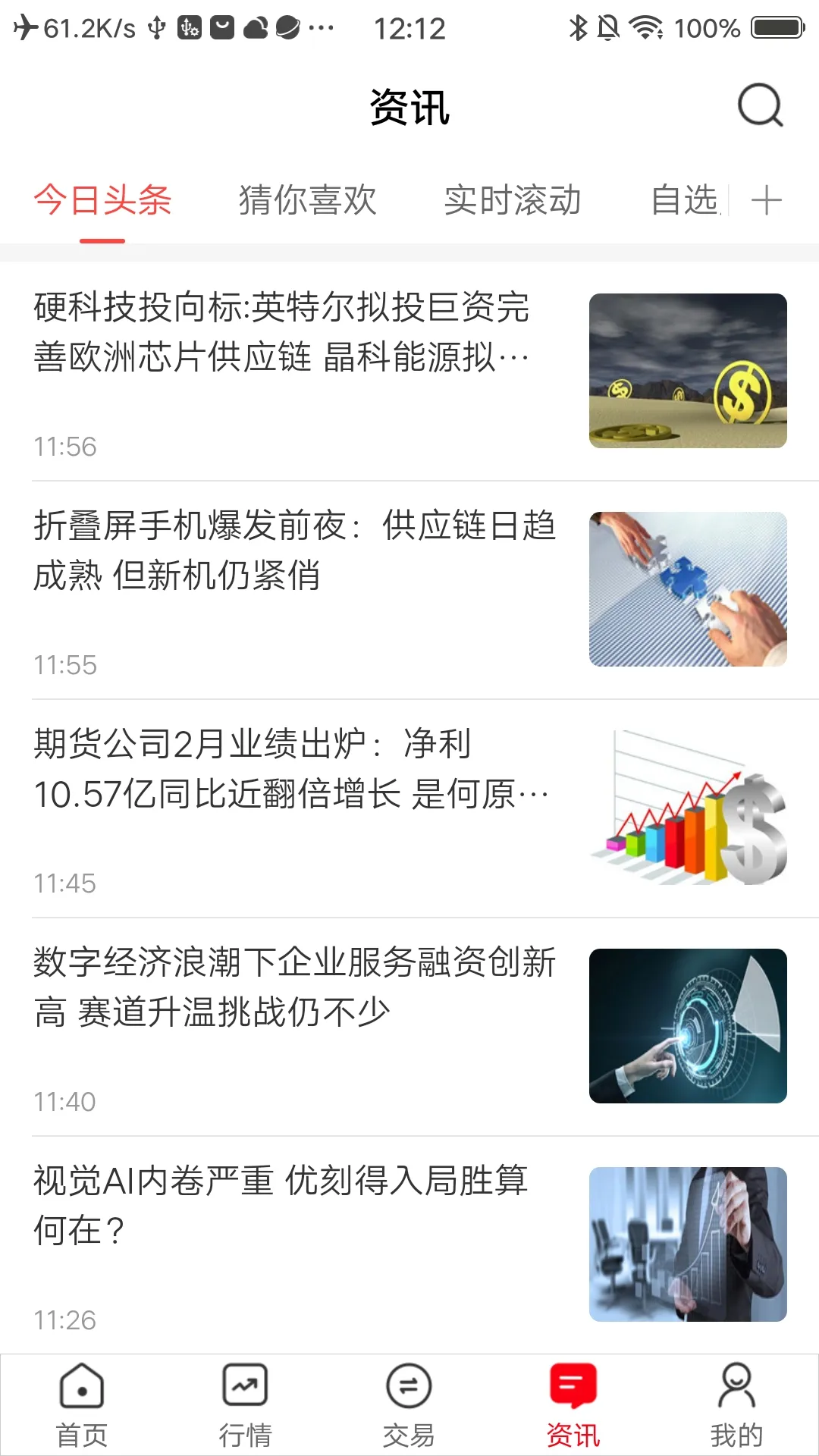Switch to the 猜你喜欢 tab
Viewport: 819px width, 1456px height.
pos(307,201)
